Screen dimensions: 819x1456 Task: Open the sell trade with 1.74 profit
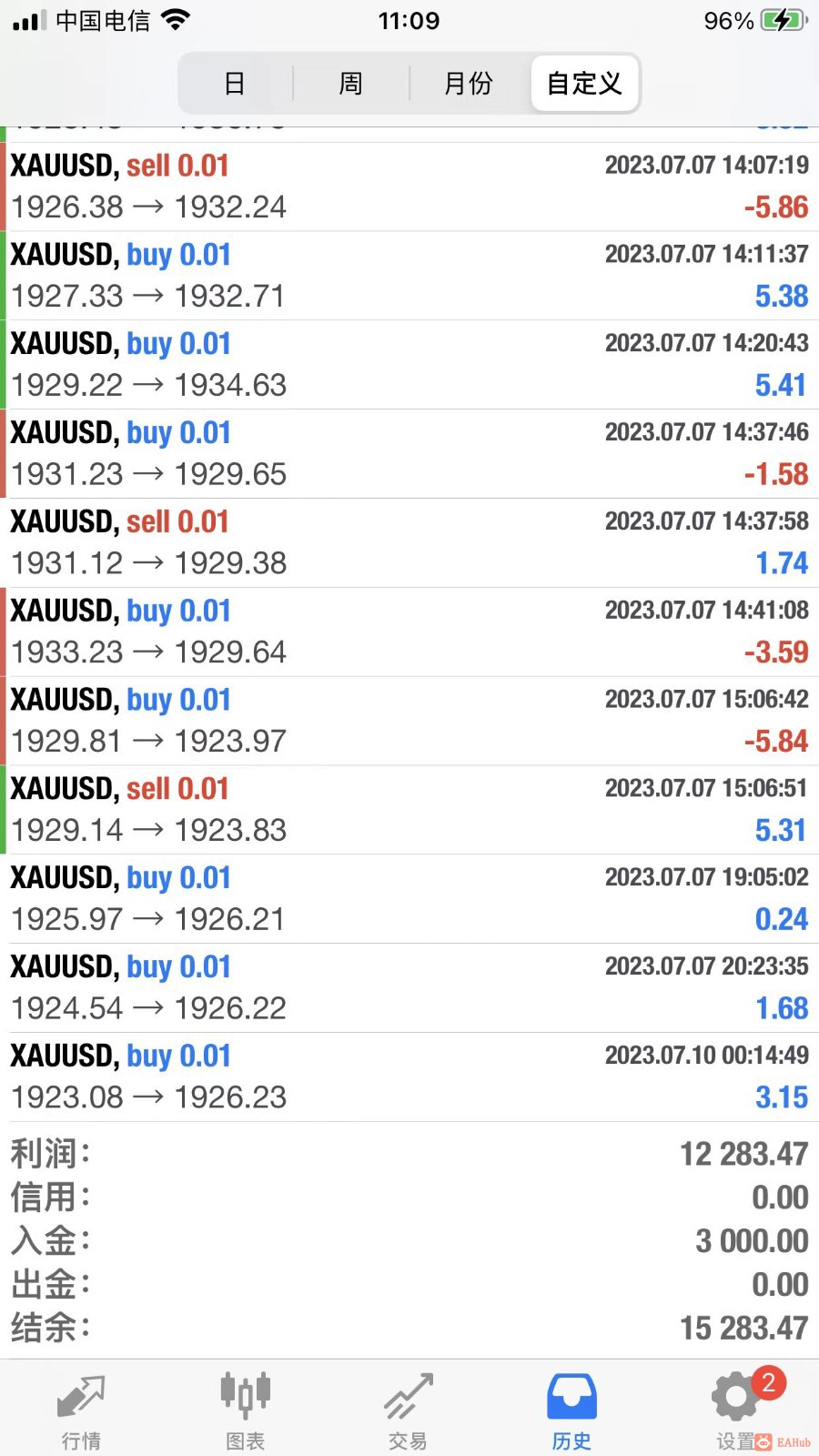[x=409, y=543]
